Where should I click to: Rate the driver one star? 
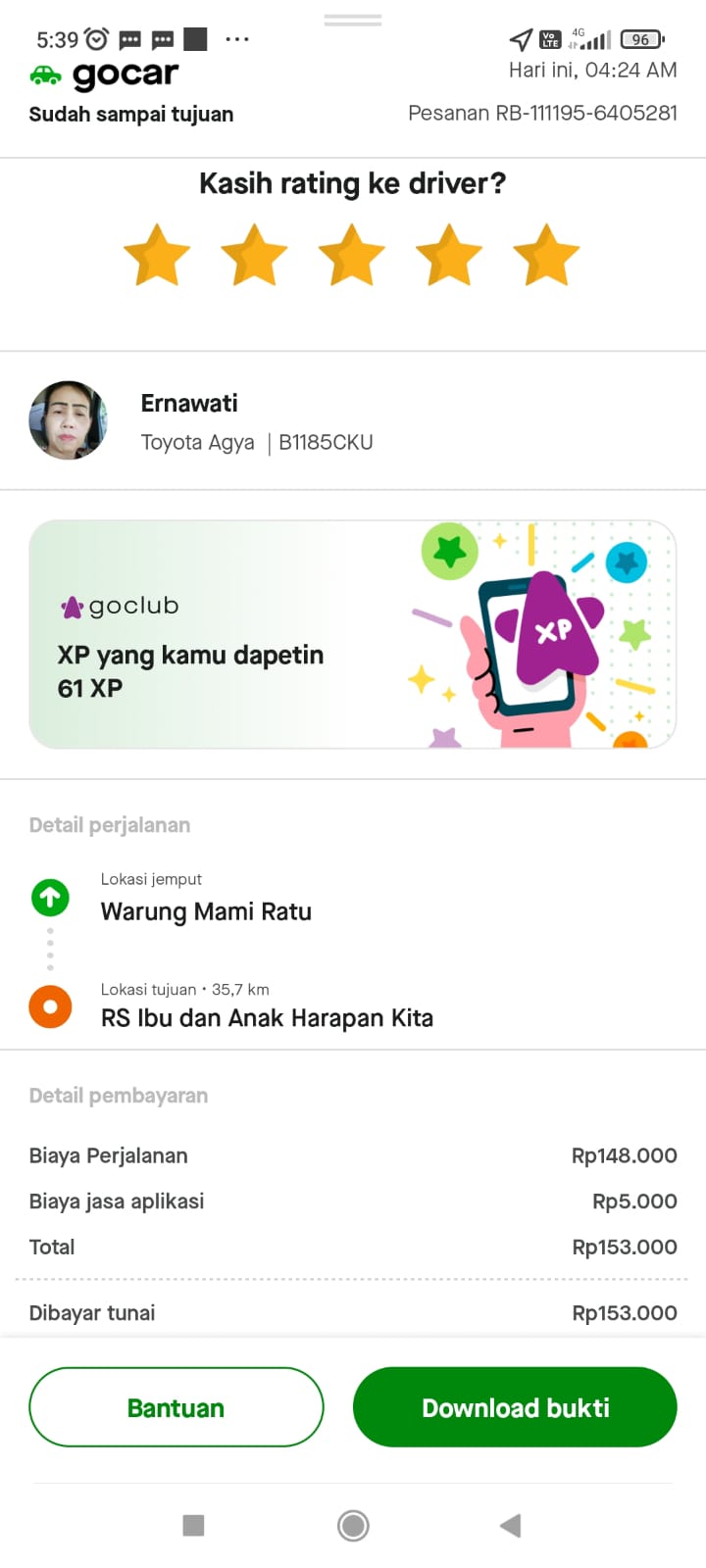pos(157,255)
